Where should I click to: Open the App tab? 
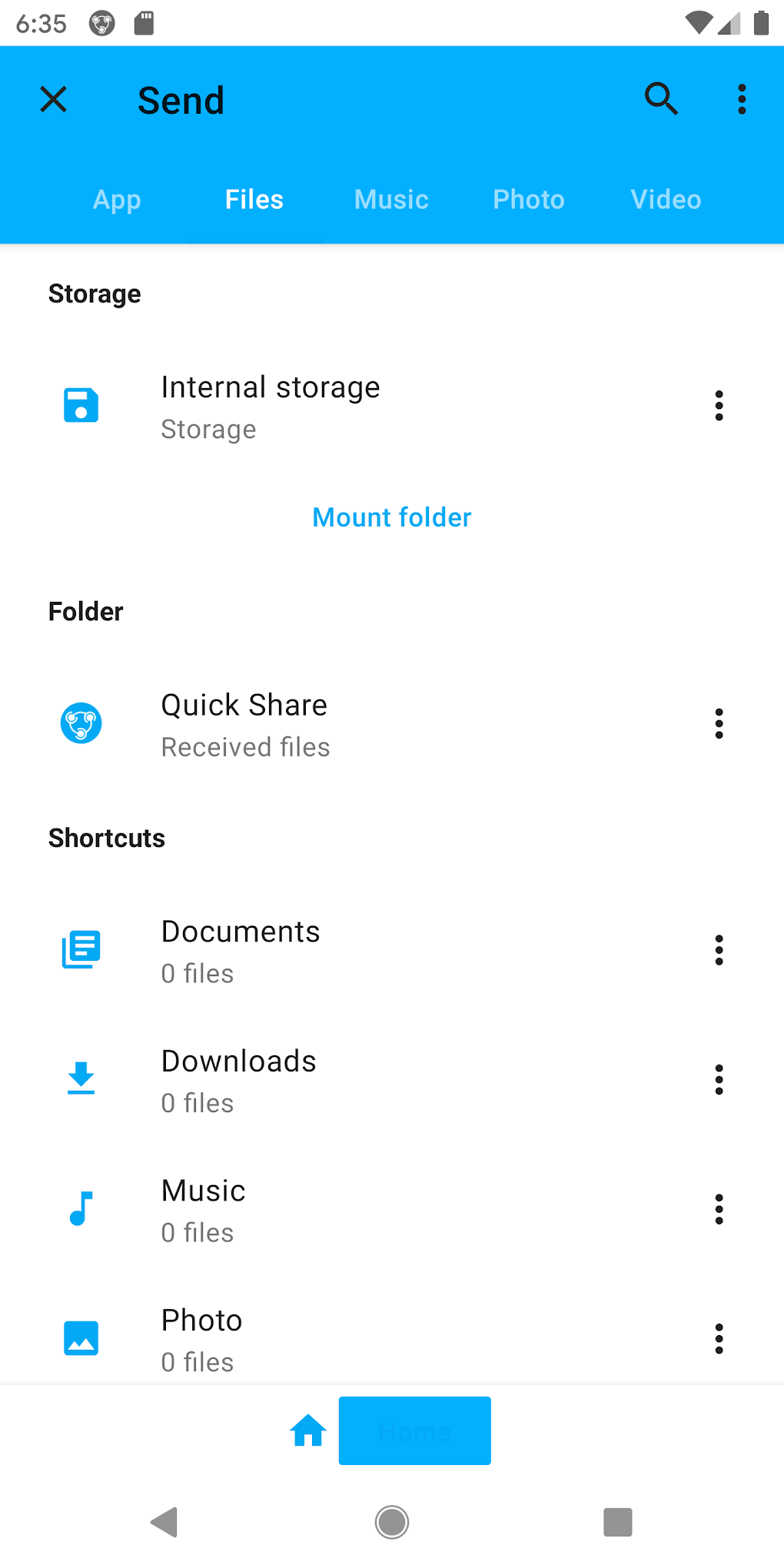pos(117,198)
